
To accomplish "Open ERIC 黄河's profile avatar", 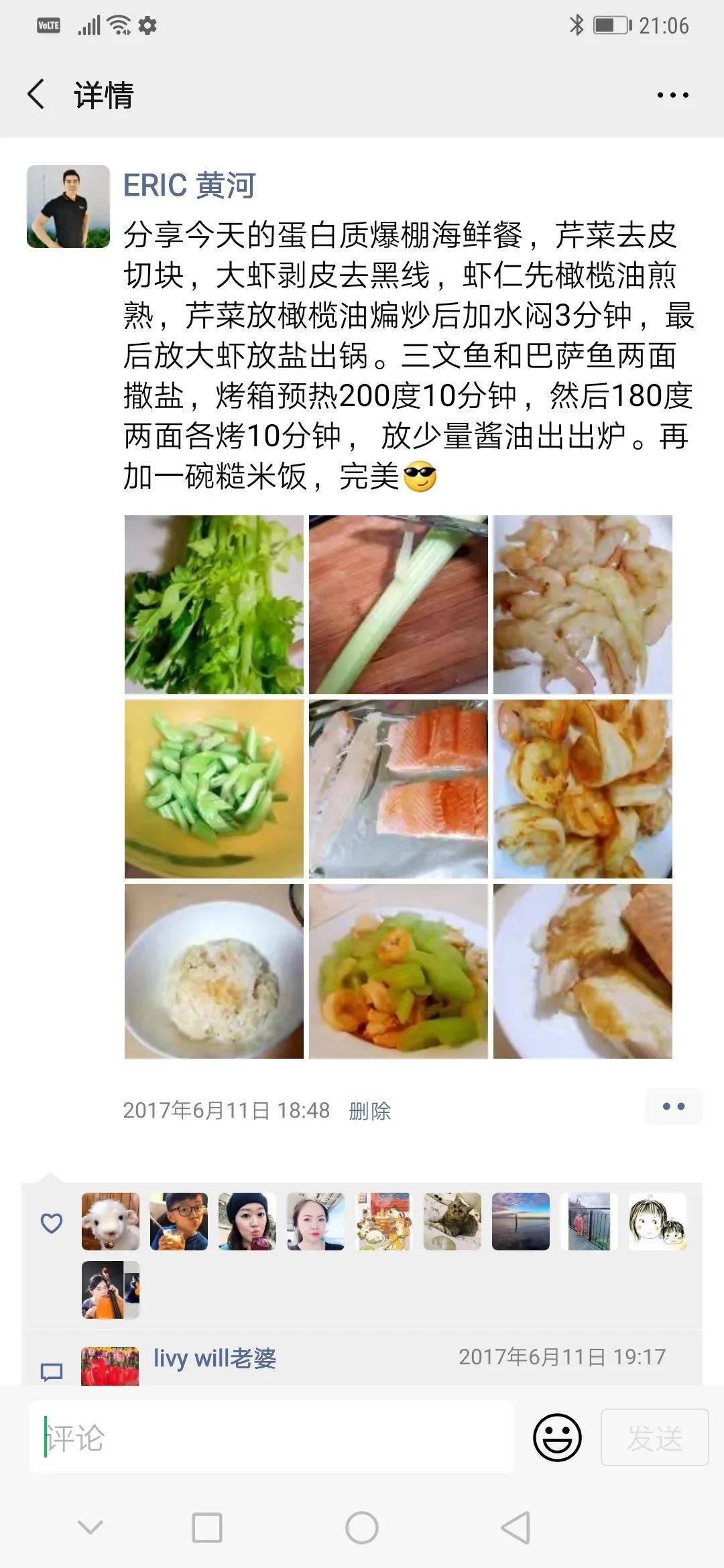I will (x=68, y=206).
